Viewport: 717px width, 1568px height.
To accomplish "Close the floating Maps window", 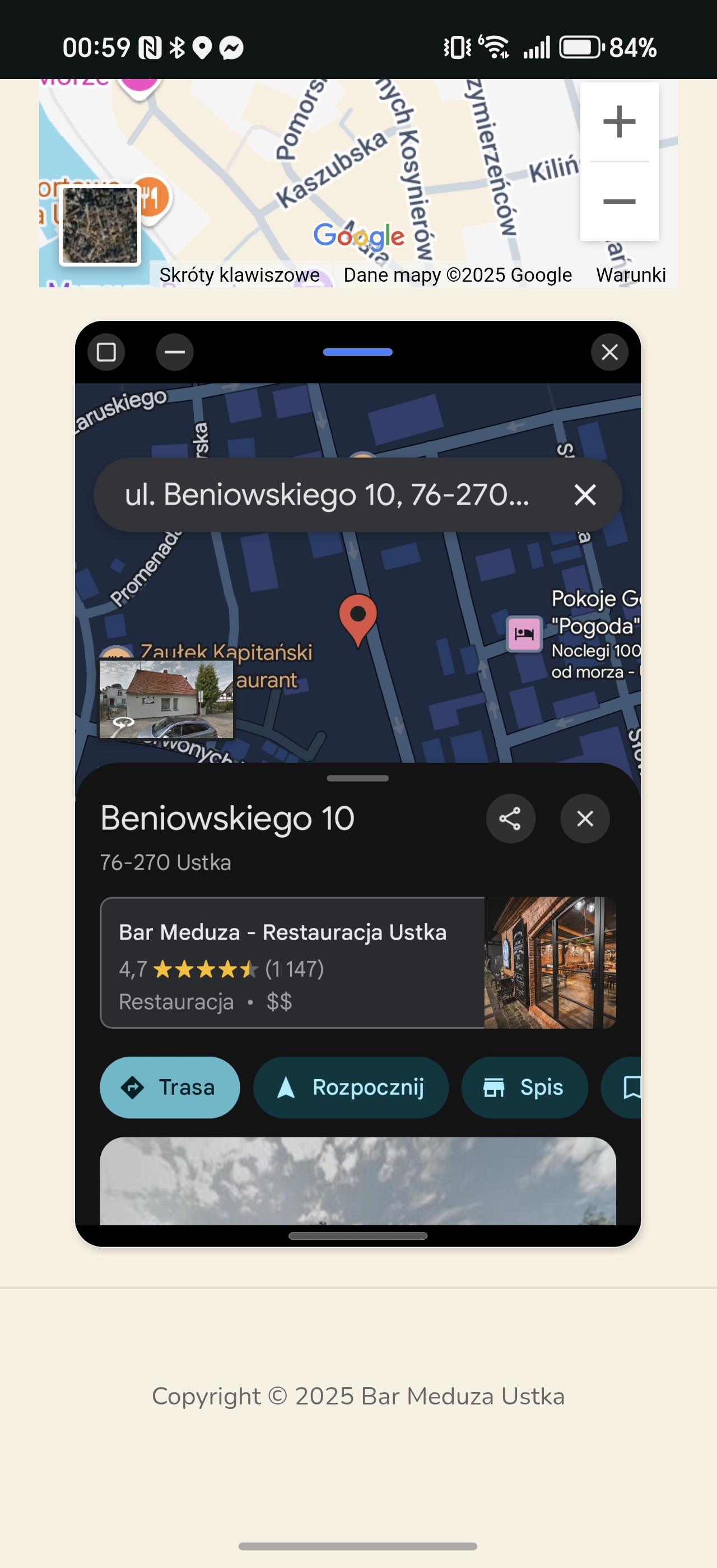I will click(610, 352).
